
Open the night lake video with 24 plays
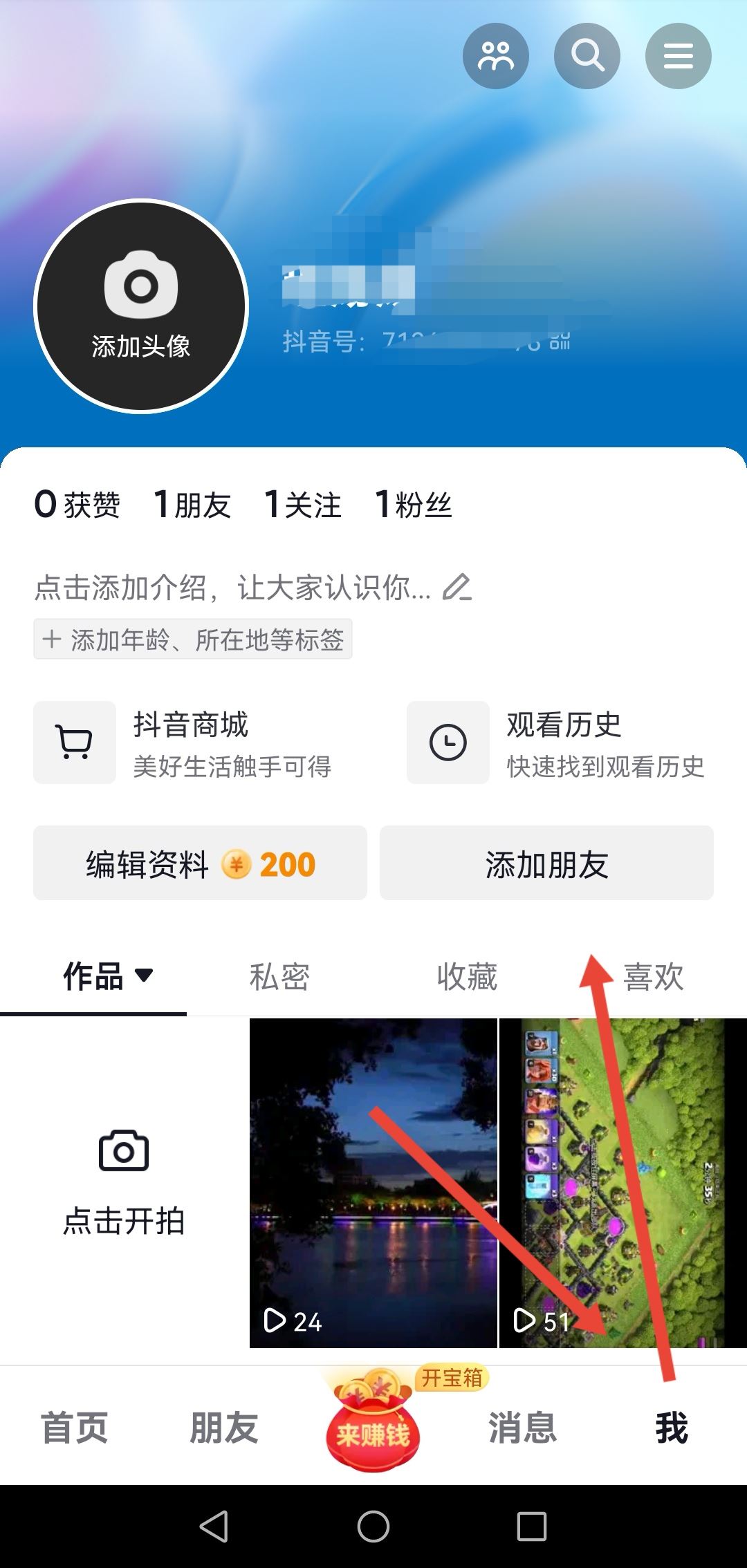(373, 1189)
